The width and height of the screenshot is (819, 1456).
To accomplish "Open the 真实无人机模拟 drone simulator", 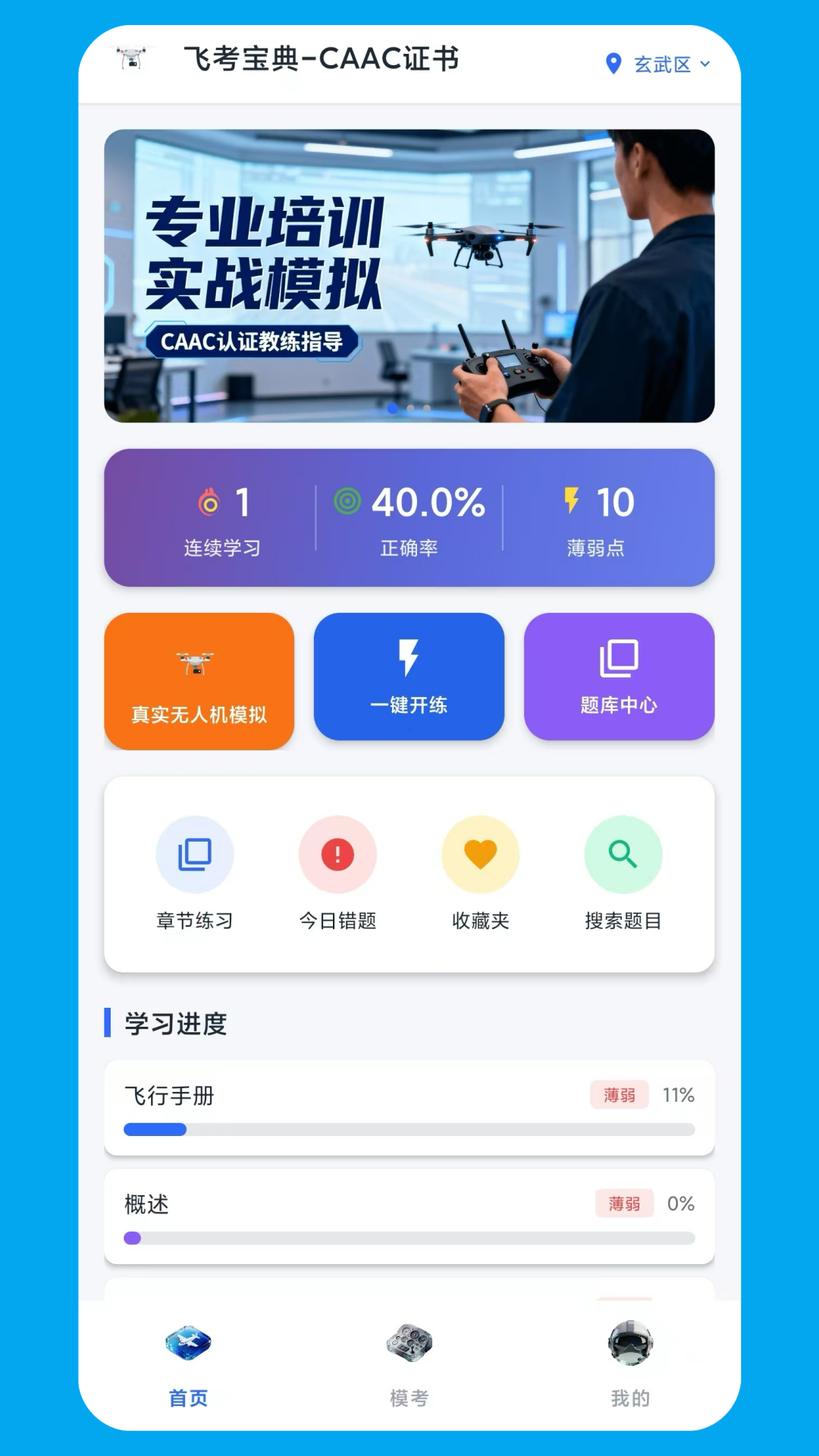I will [x=199, y=680].
